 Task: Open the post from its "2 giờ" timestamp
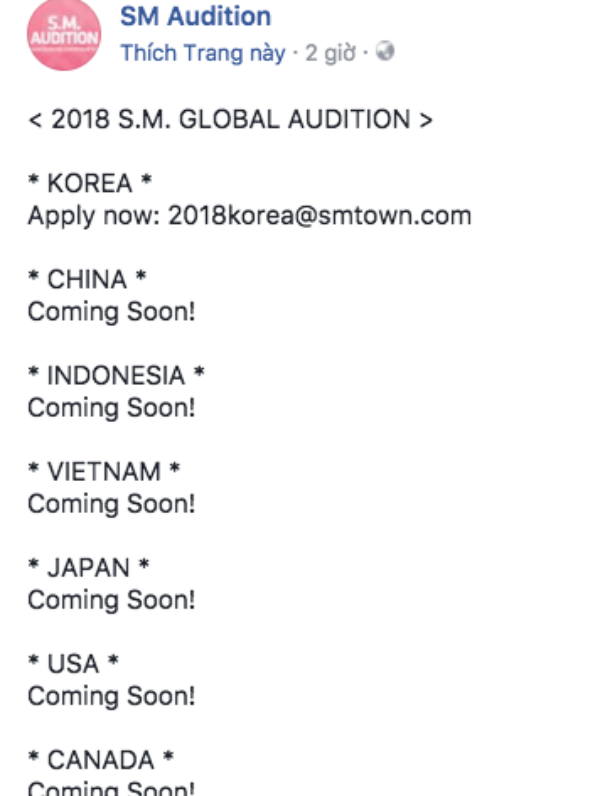tap(330, 53)
